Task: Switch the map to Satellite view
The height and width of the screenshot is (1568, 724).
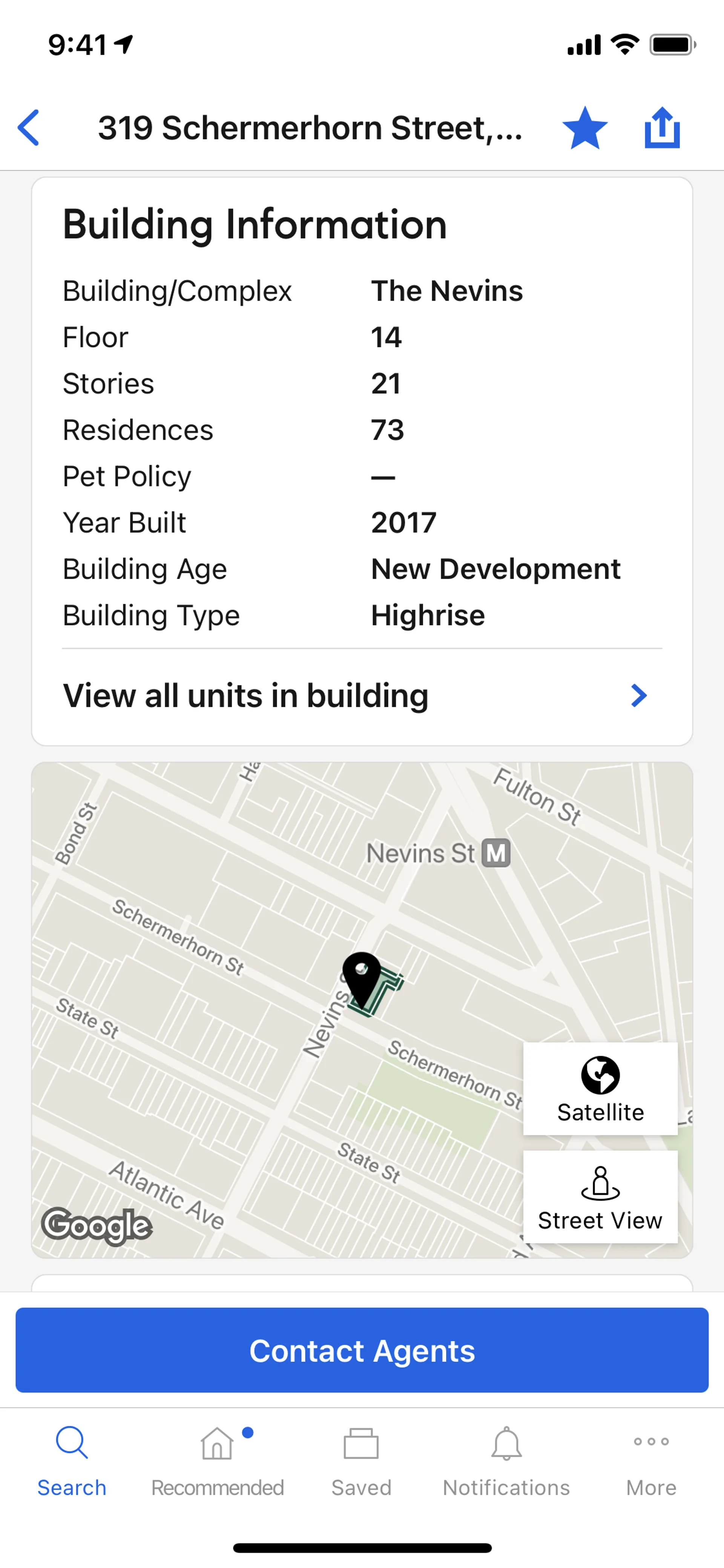Action: (x=600, y=1088)
